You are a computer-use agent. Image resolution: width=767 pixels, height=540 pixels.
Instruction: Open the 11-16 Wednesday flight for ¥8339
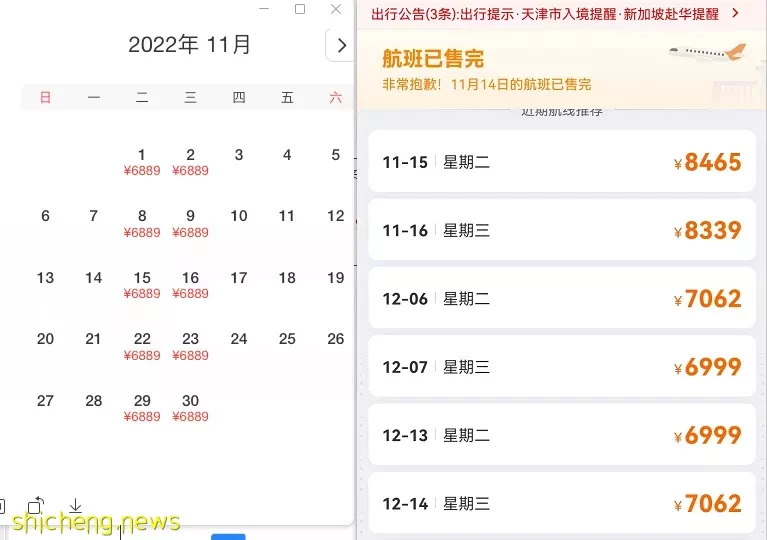click(x=561, y=230)
